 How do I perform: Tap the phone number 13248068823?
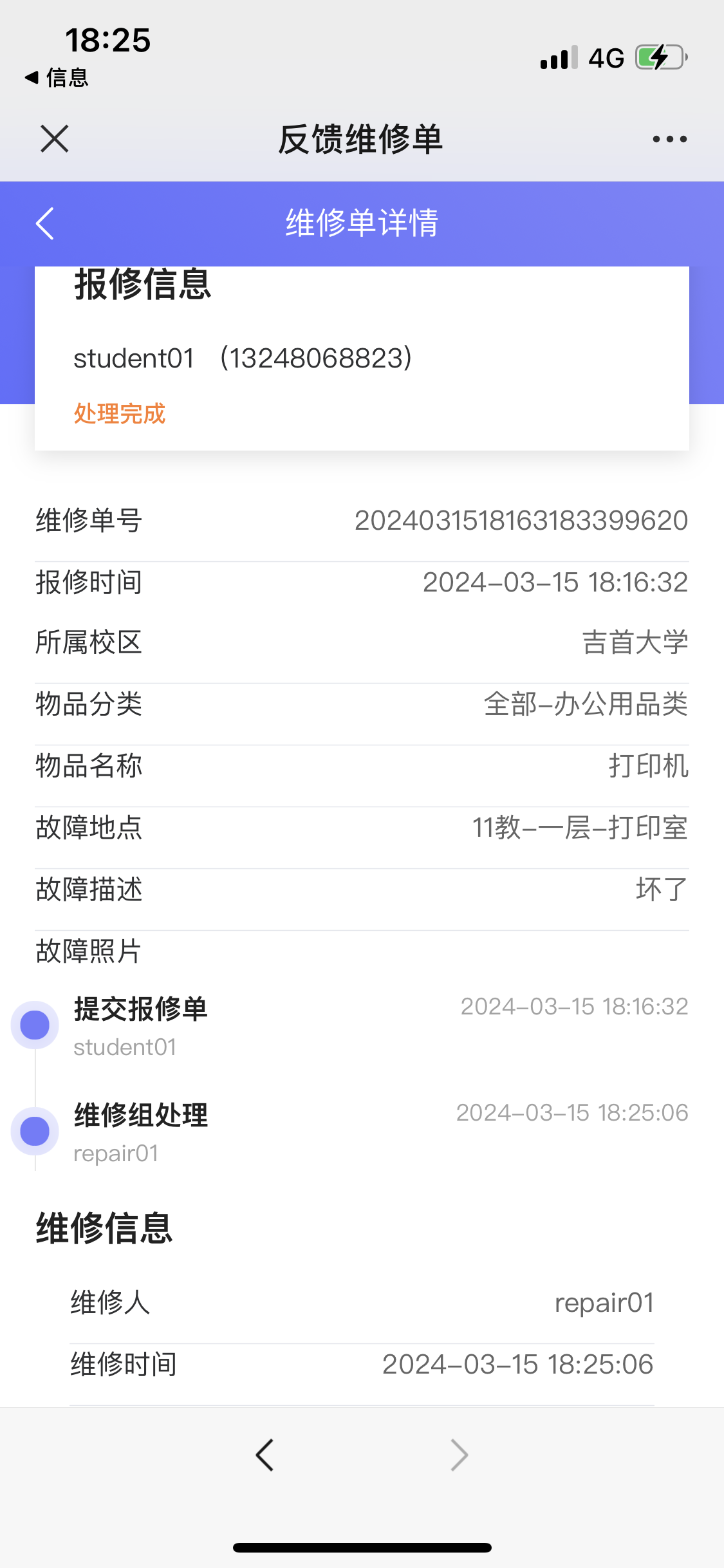tap(315, 359)
